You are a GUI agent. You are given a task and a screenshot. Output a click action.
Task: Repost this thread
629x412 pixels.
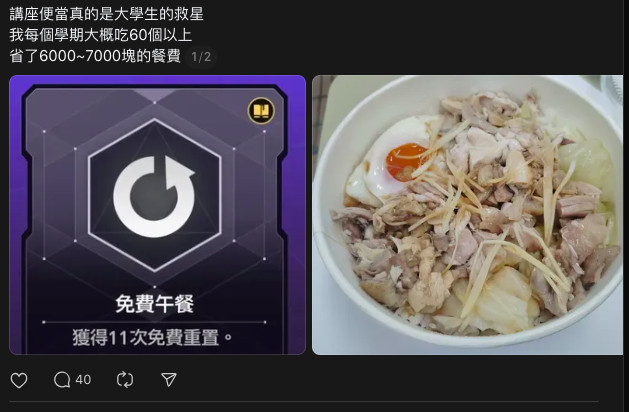tap(125, 380)
